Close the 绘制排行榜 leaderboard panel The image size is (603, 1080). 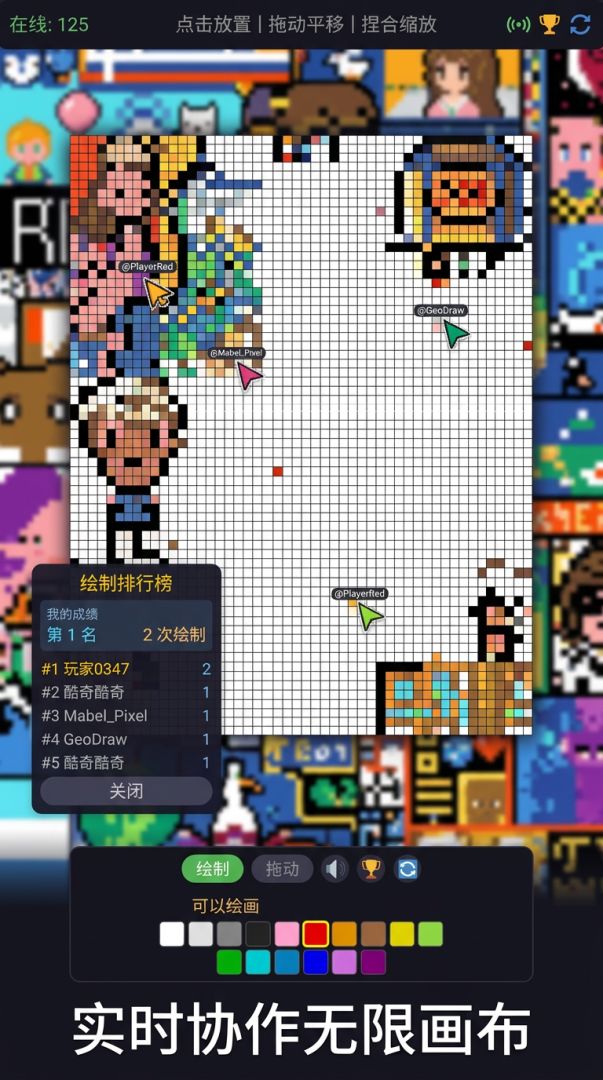pos(126,791)
